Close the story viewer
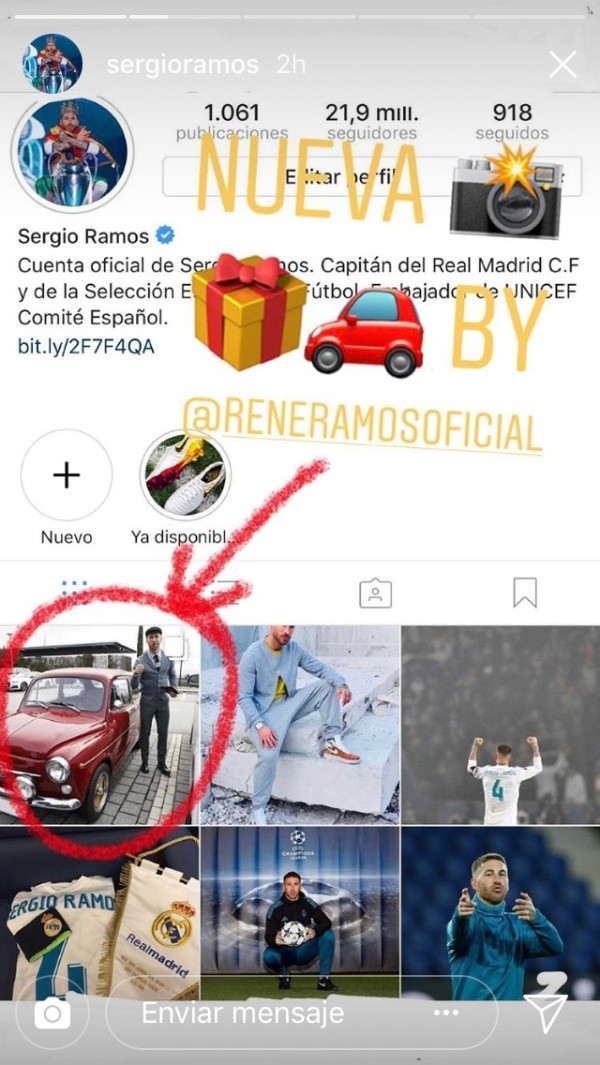Image resolution: width=600 pixels, height=1065 pixels. click(x=562, y=65)
